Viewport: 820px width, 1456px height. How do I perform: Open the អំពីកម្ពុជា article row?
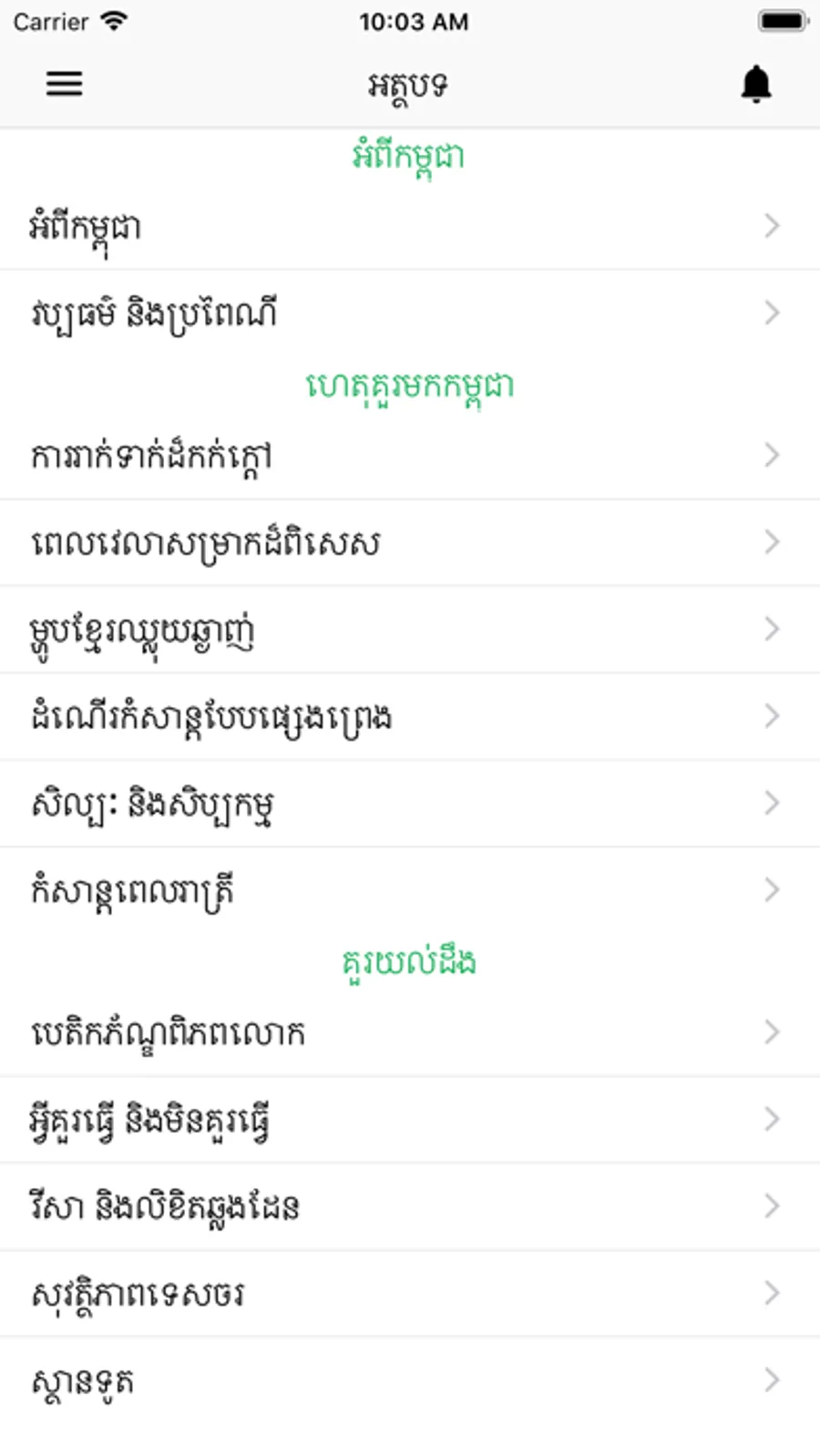click(410, 226)
